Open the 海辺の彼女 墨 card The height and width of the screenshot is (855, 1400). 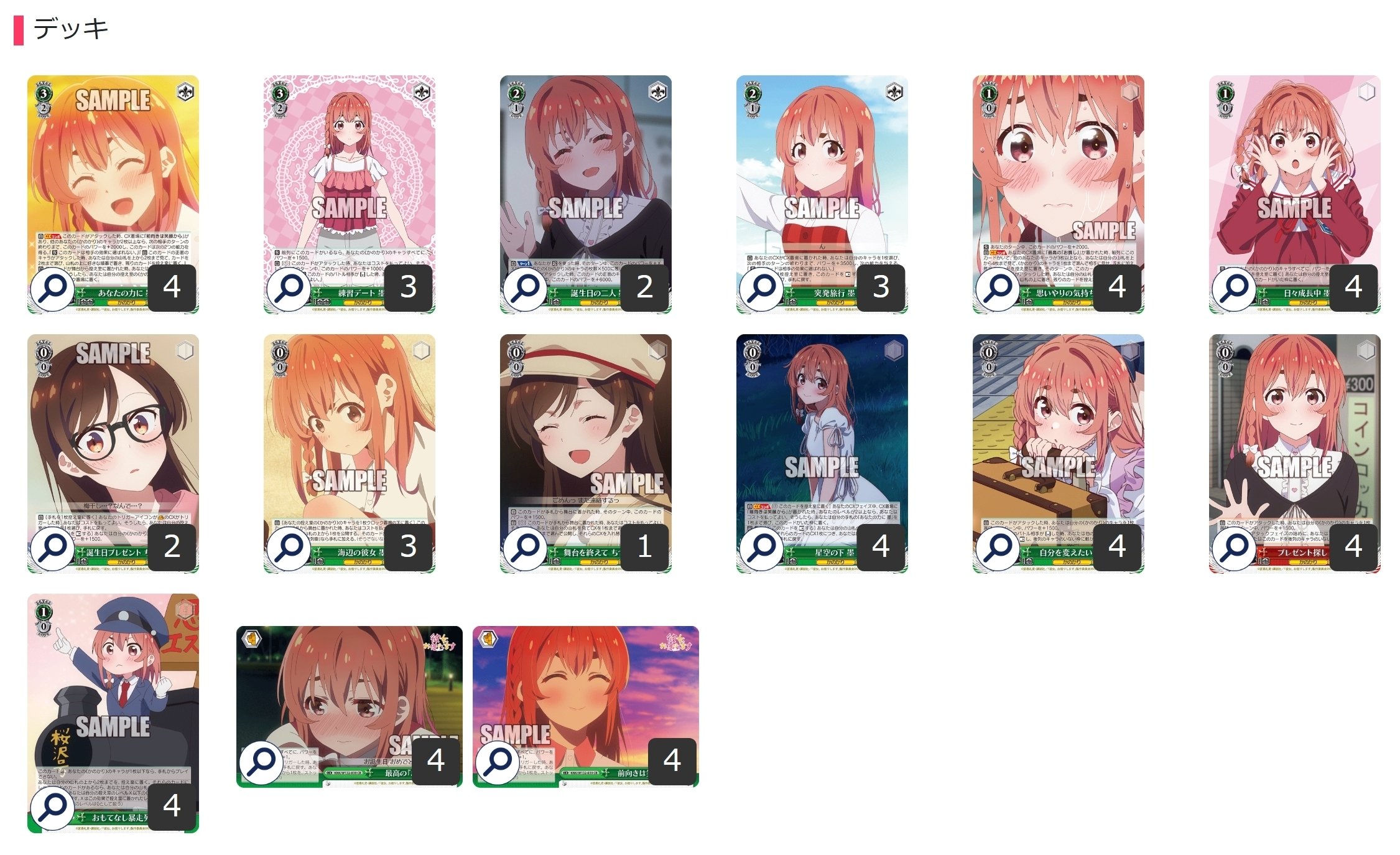[349, 445]
